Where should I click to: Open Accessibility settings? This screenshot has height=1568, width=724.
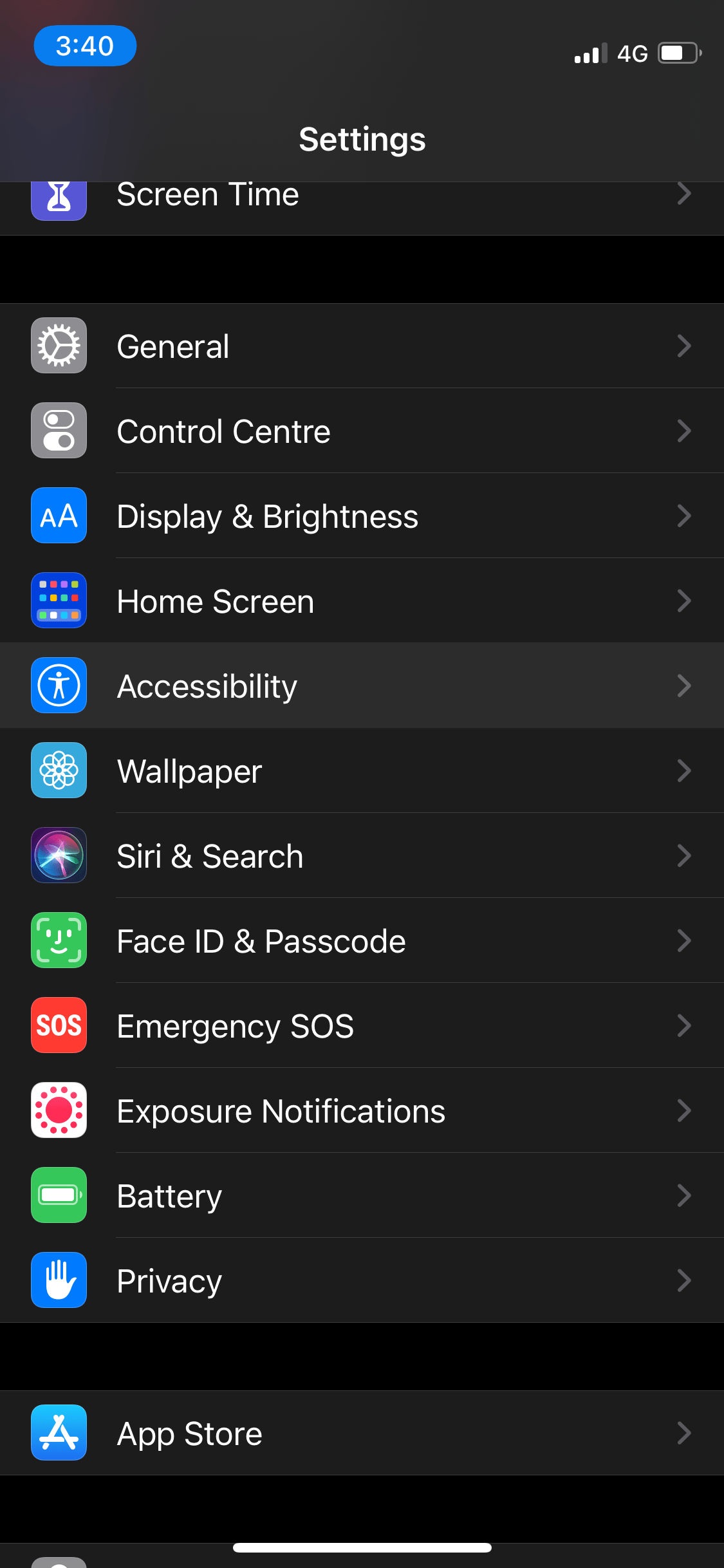click(362, 686)
